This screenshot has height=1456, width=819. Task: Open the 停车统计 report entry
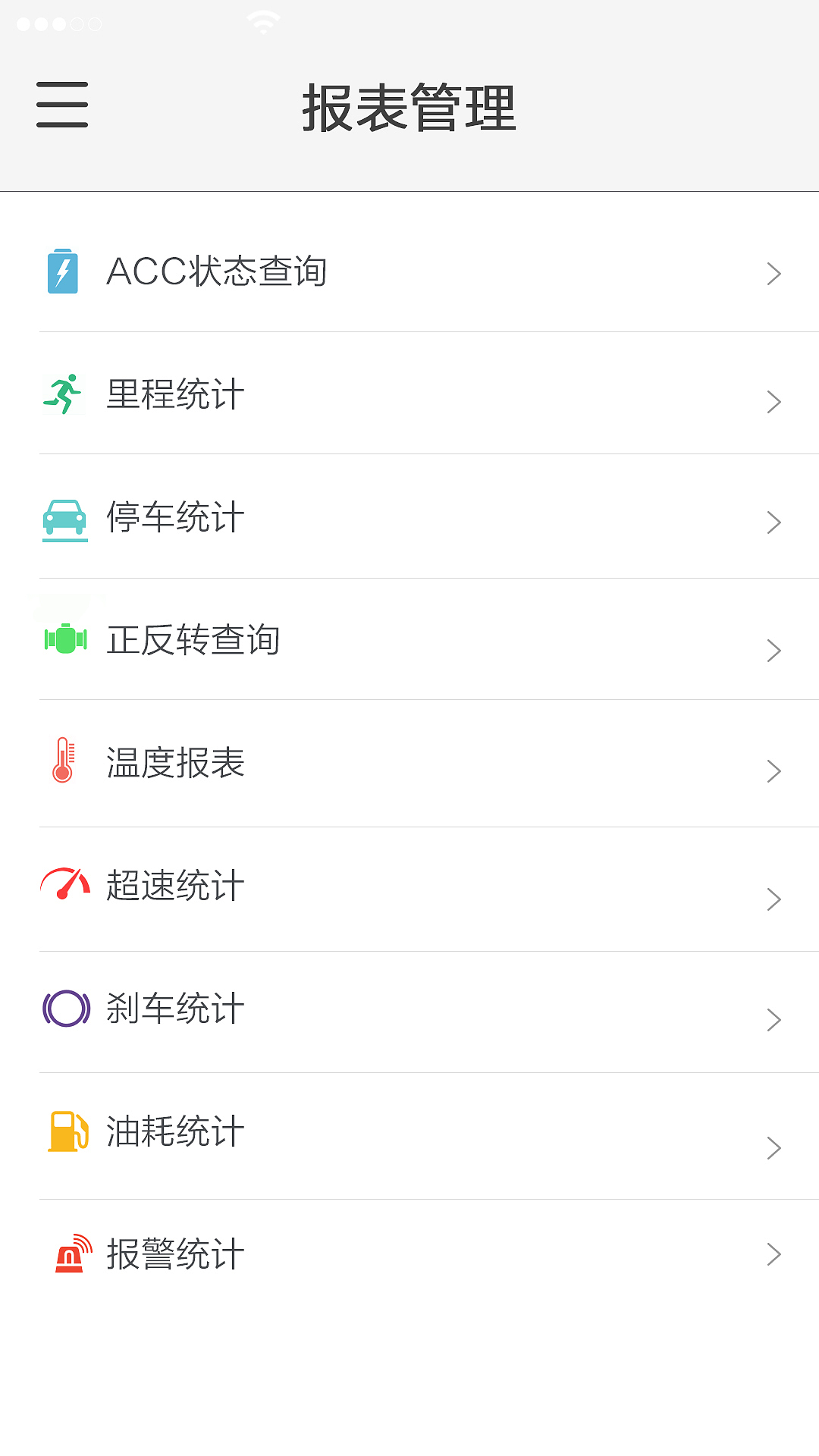[x=409, y=519]
